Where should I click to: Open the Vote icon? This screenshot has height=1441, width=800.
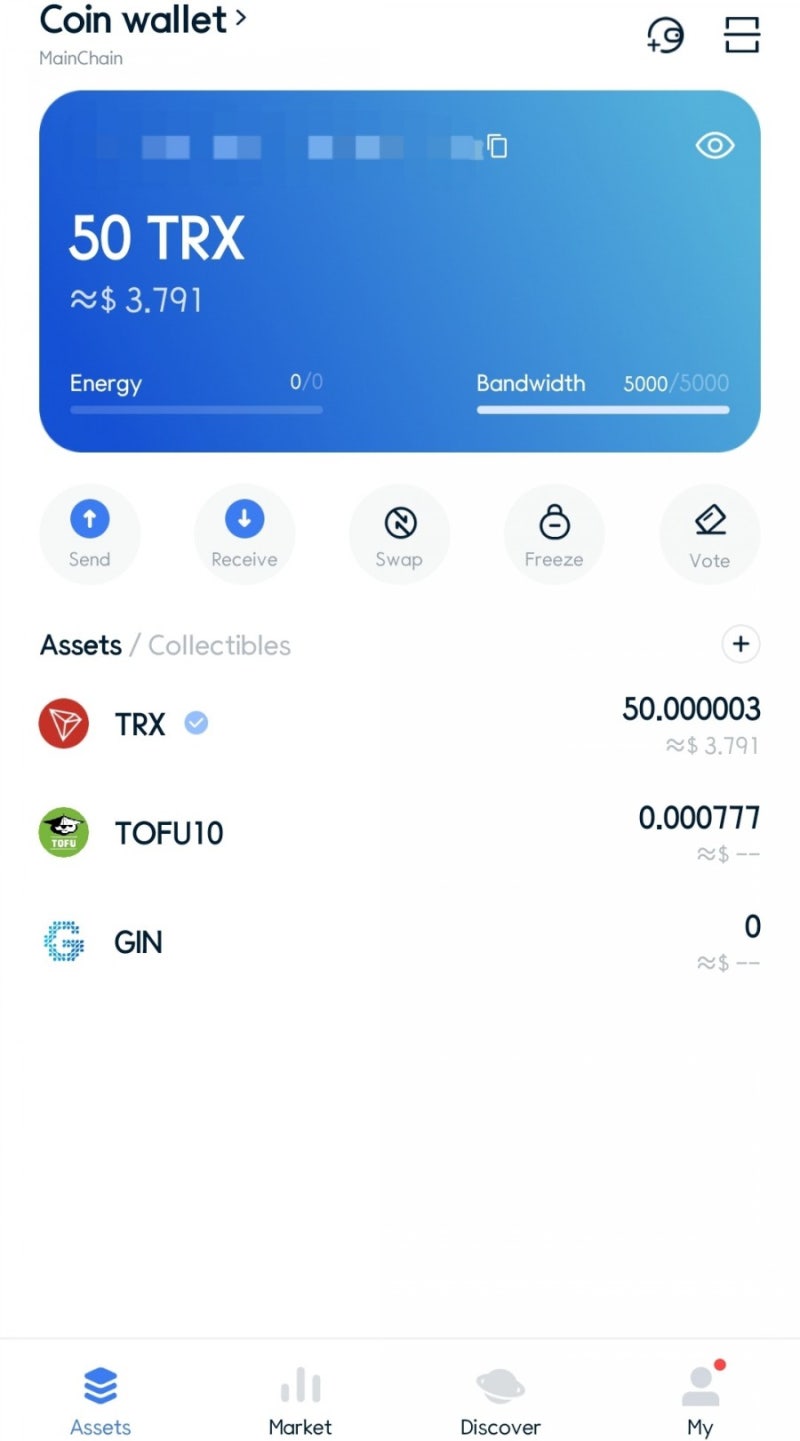click(709, 519)
